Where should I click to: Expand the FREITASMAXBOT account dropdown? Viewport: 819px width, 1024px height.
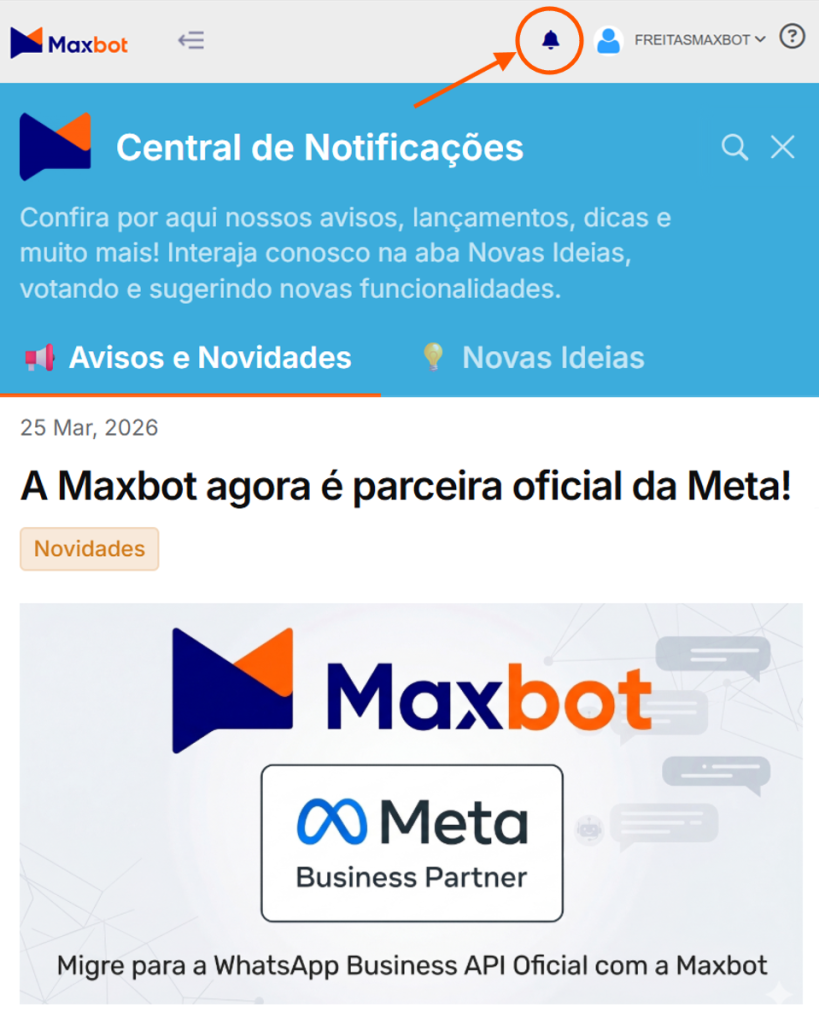point(698,40)
